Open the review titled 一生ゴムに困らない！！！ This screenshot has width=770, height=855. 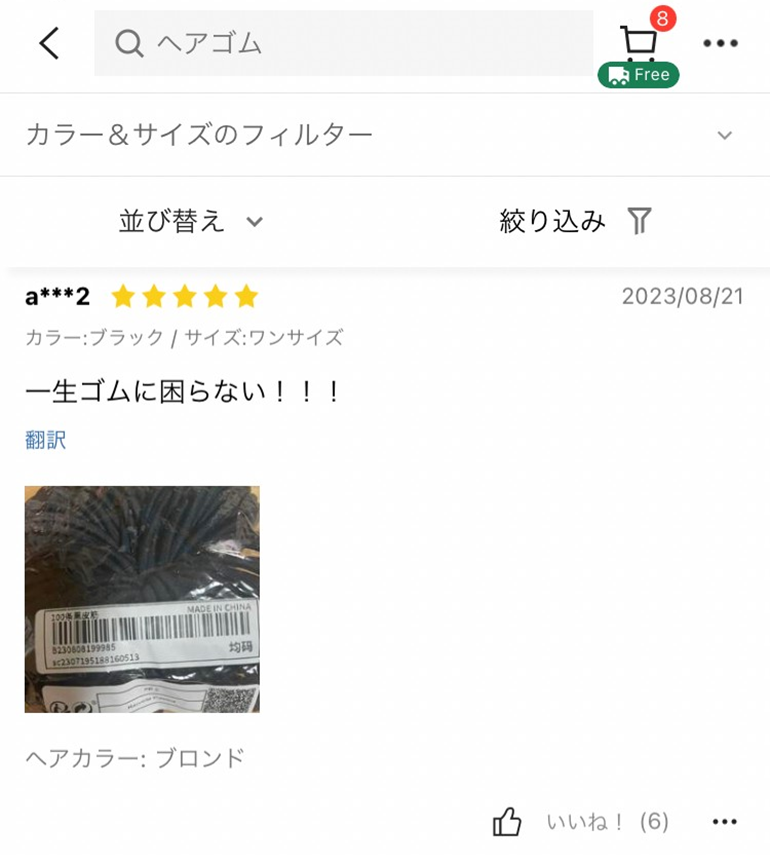(x=185, y=391)
